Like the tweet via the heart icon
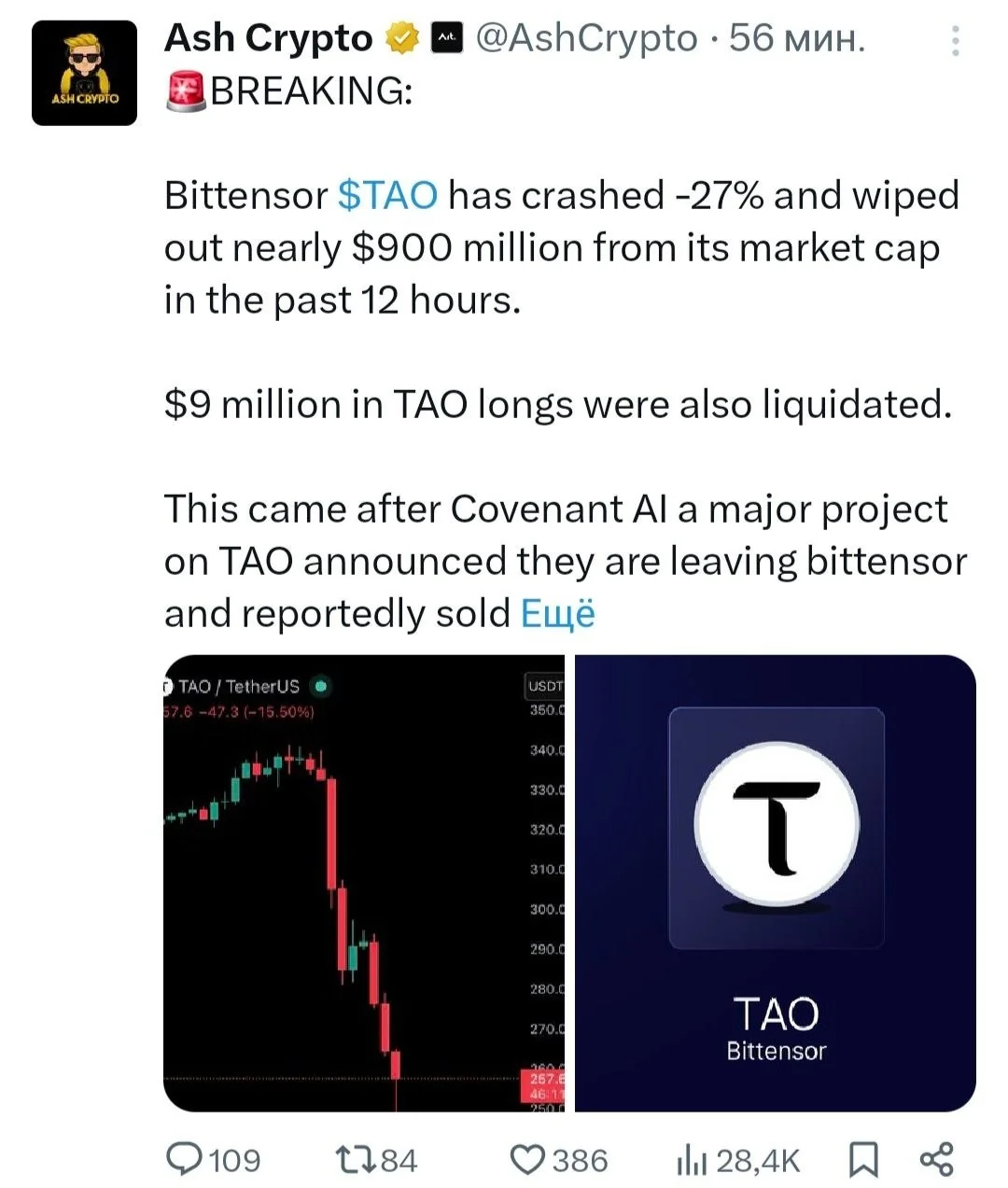 [529, 1160]
